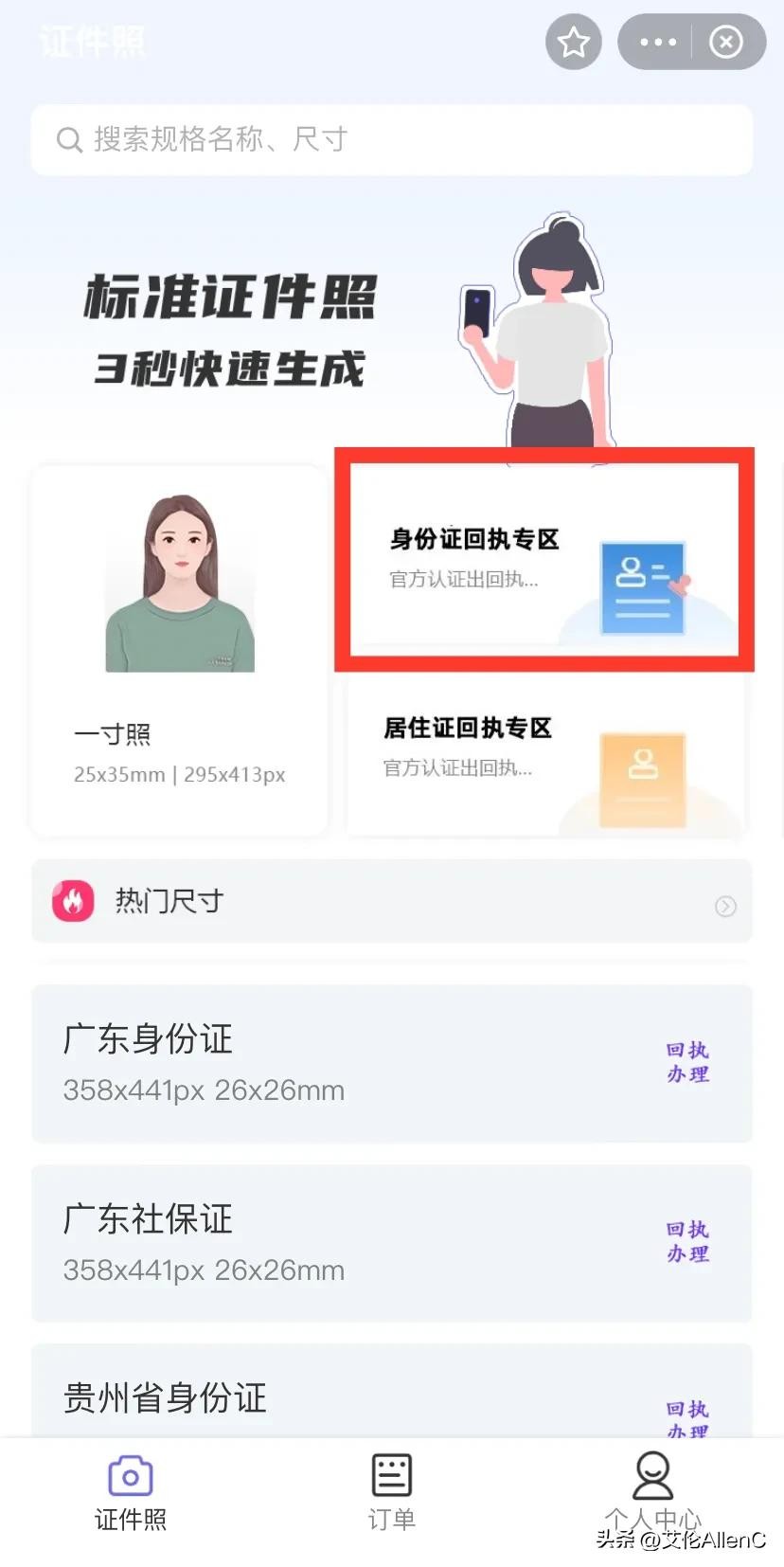Image resolution: width=784 pixels, height=1567 pixels.
Task: Select the 广东身份证 size row
Action: pyautogui.click(x=391, y=1063)
